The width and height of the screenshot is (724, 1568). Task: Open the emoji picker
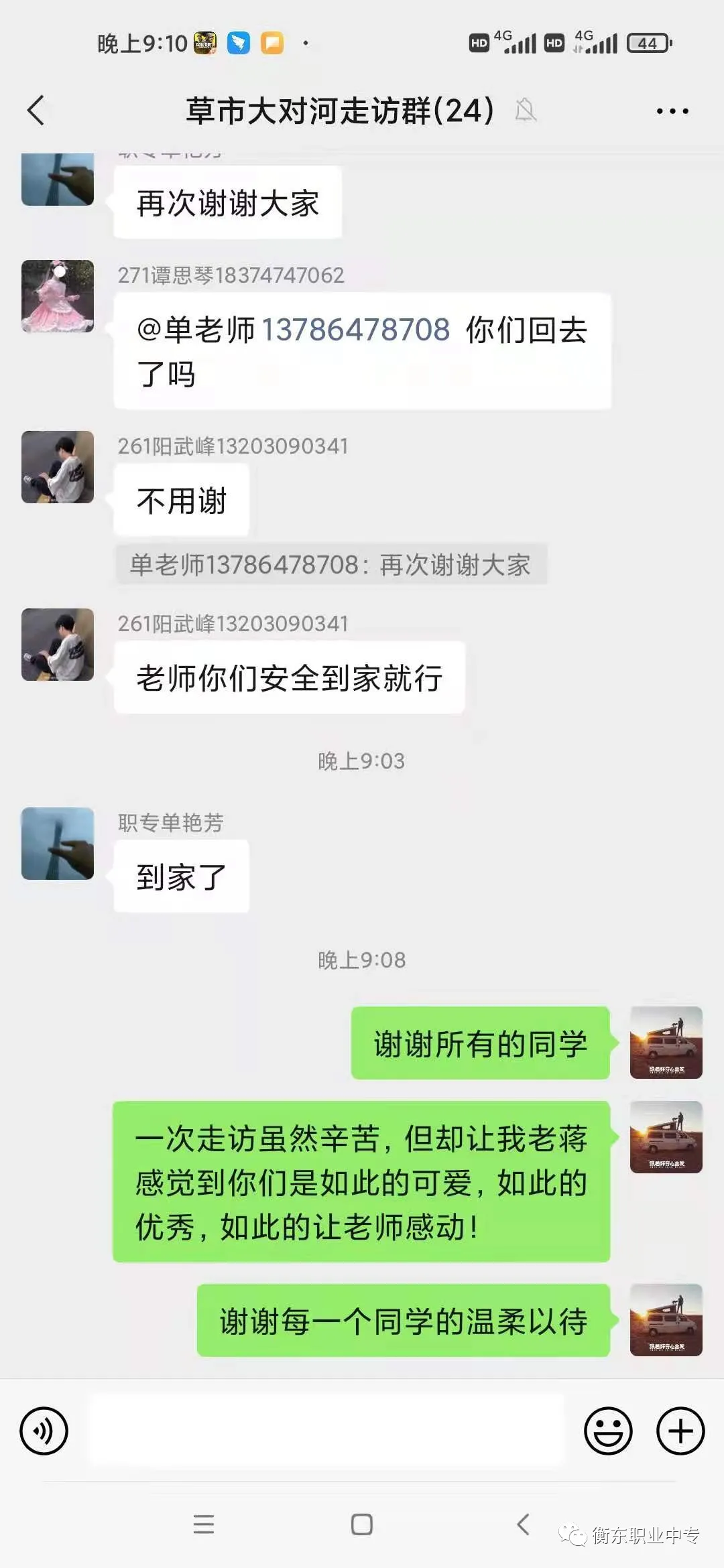pos(608,1431)
